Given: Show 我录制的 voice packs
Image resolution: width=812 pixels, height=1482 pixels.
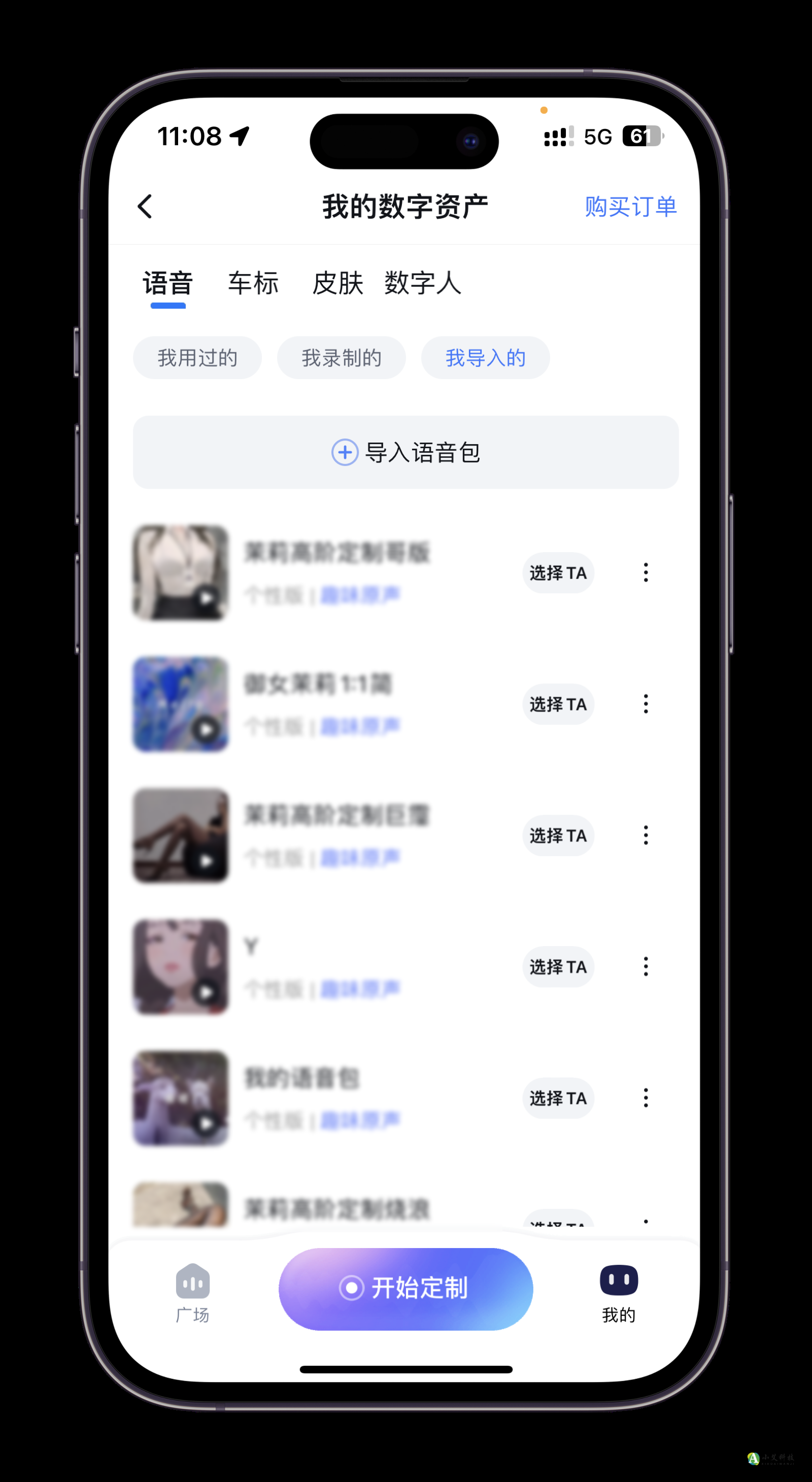Looking at the screenshot, I should coord(342,358).
